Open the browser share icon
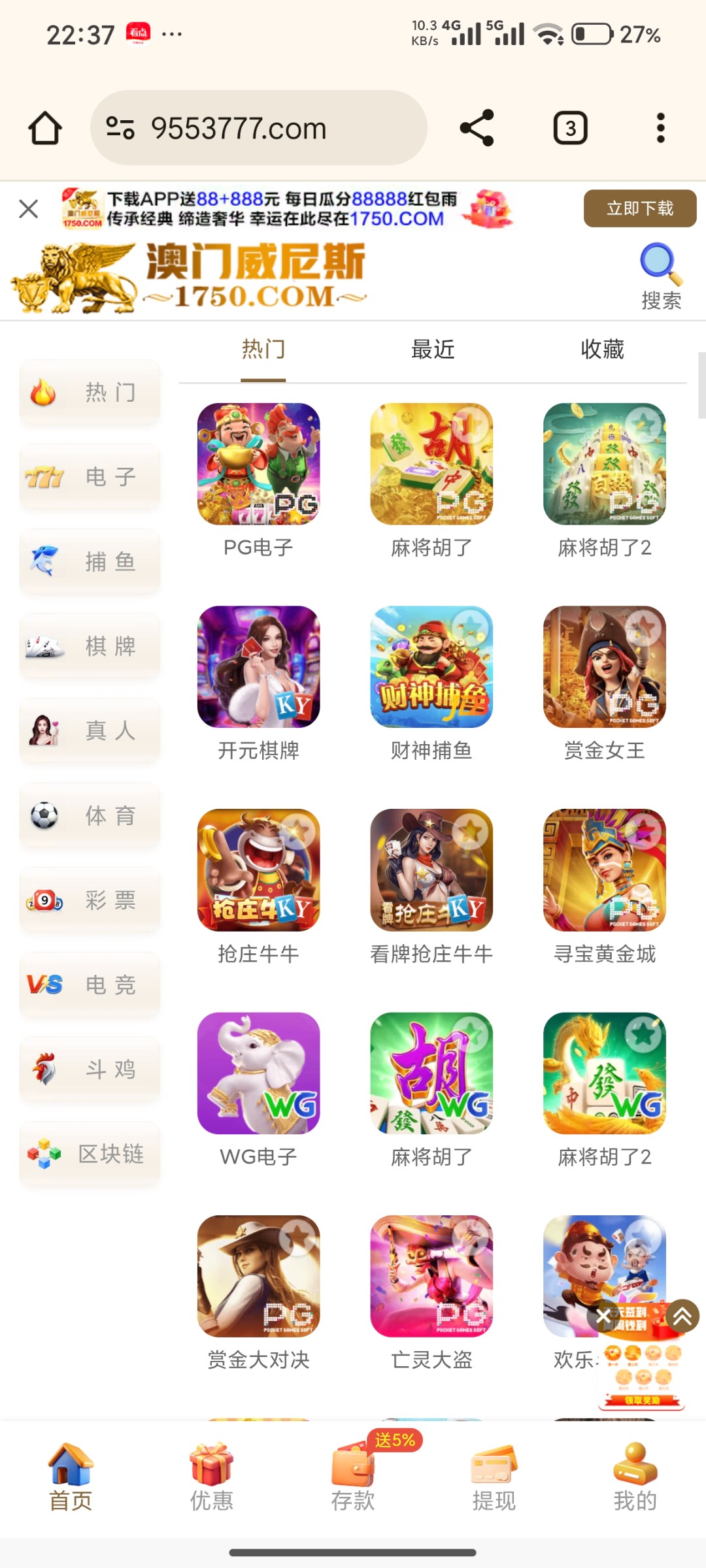706x1568 pixels. pos(477,128)
